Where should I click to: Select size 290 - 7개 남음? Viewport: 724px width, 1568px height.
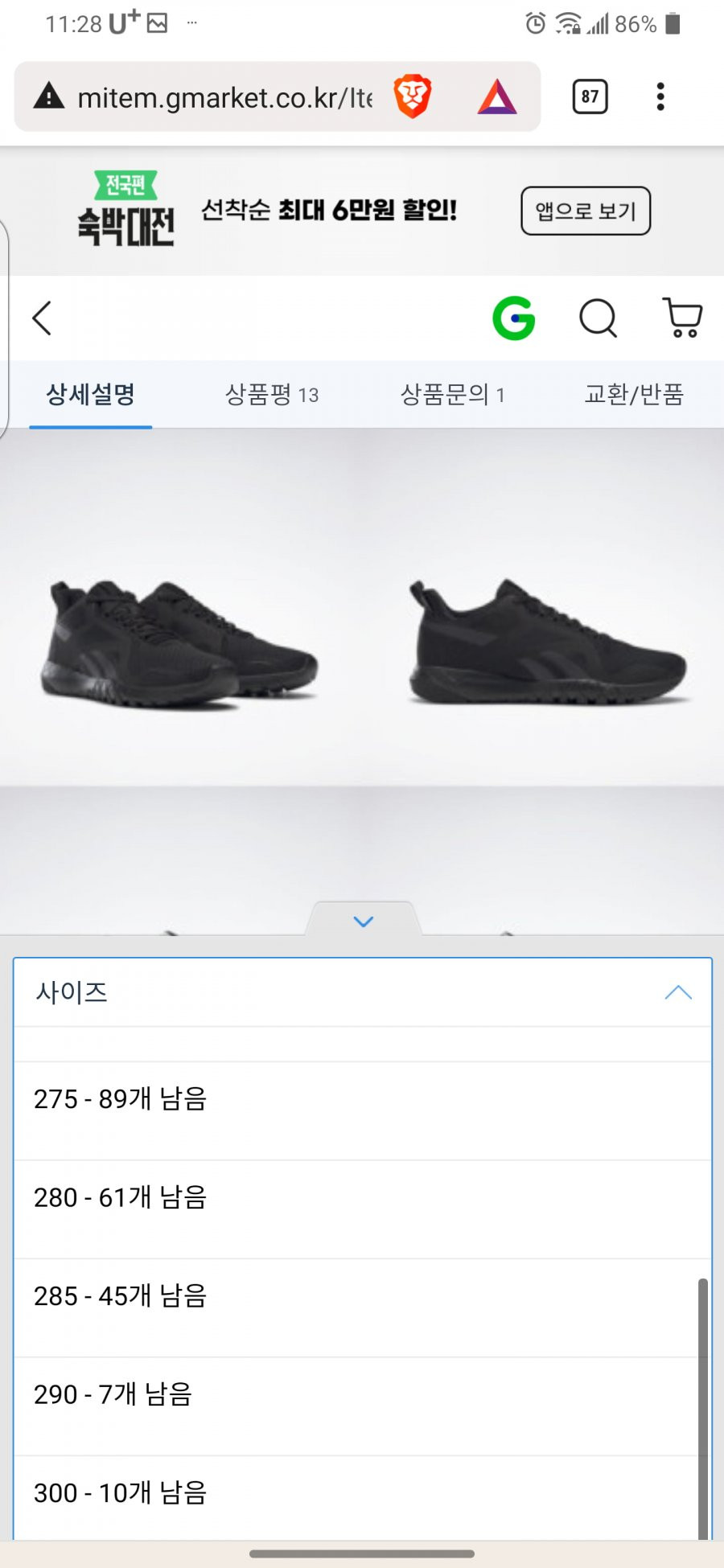click(362, 1395)
